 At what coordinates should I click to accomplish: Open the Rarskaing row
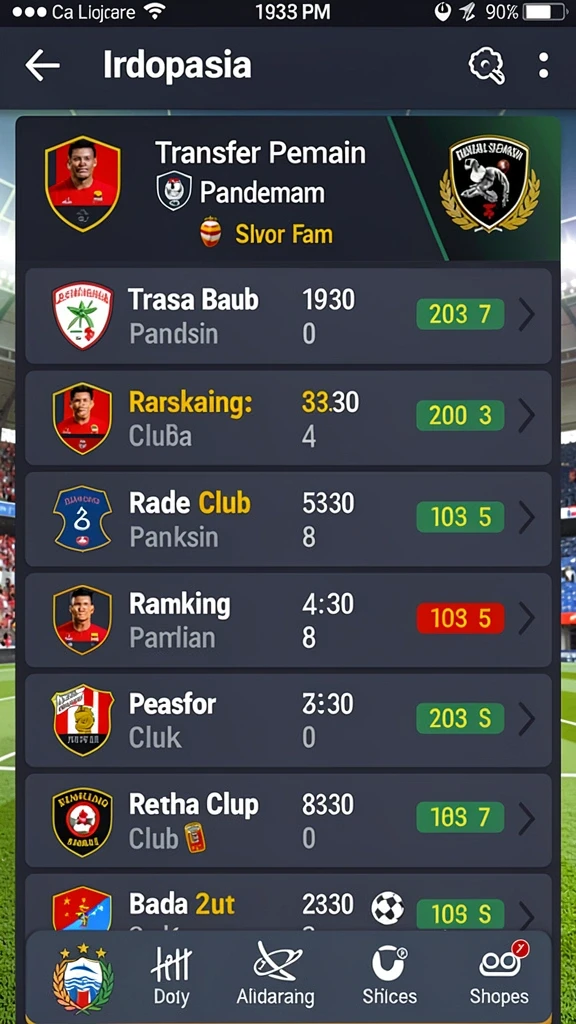(288, 417)
